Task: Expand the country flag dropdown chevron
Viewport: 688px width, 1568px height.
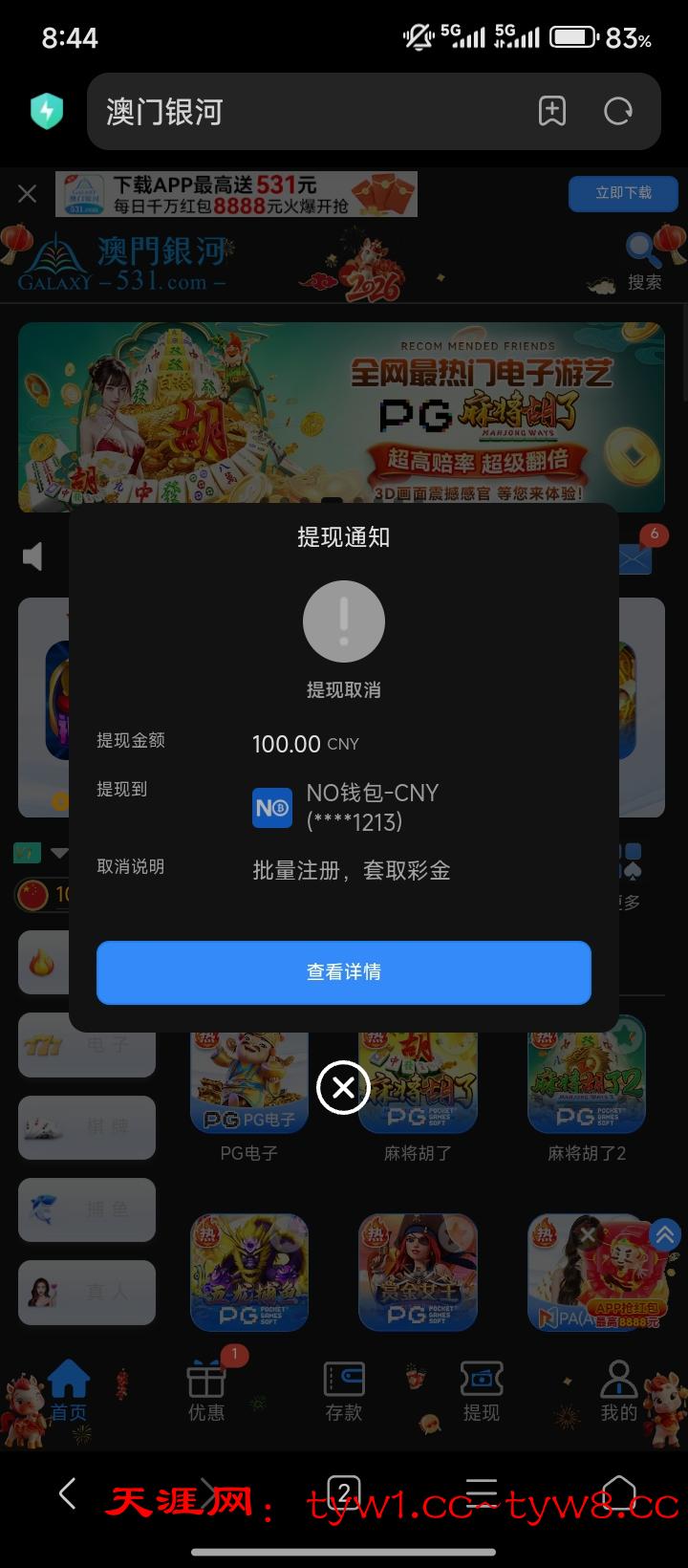Action: (61, 854)
